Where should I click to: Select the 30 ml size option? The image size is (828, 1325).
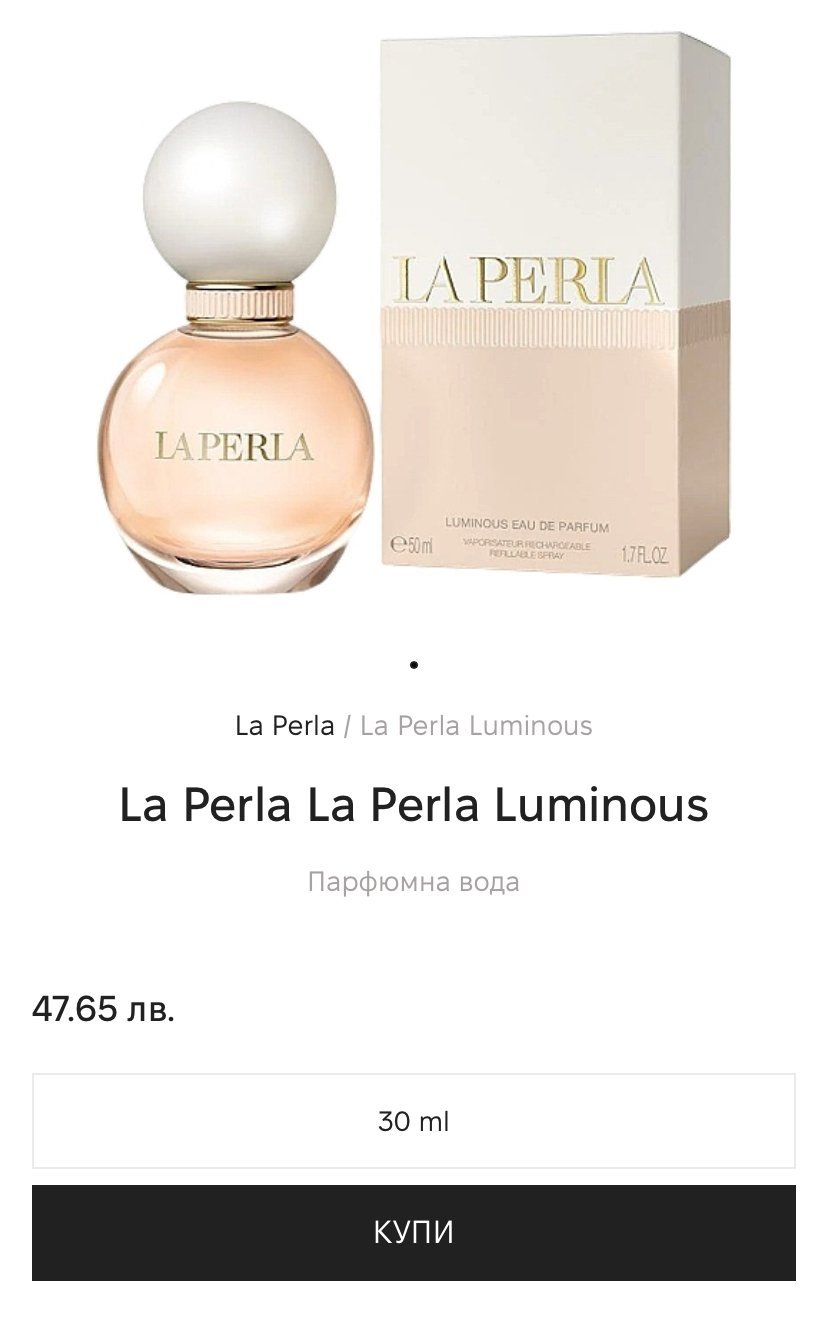tap(414, 1121)
